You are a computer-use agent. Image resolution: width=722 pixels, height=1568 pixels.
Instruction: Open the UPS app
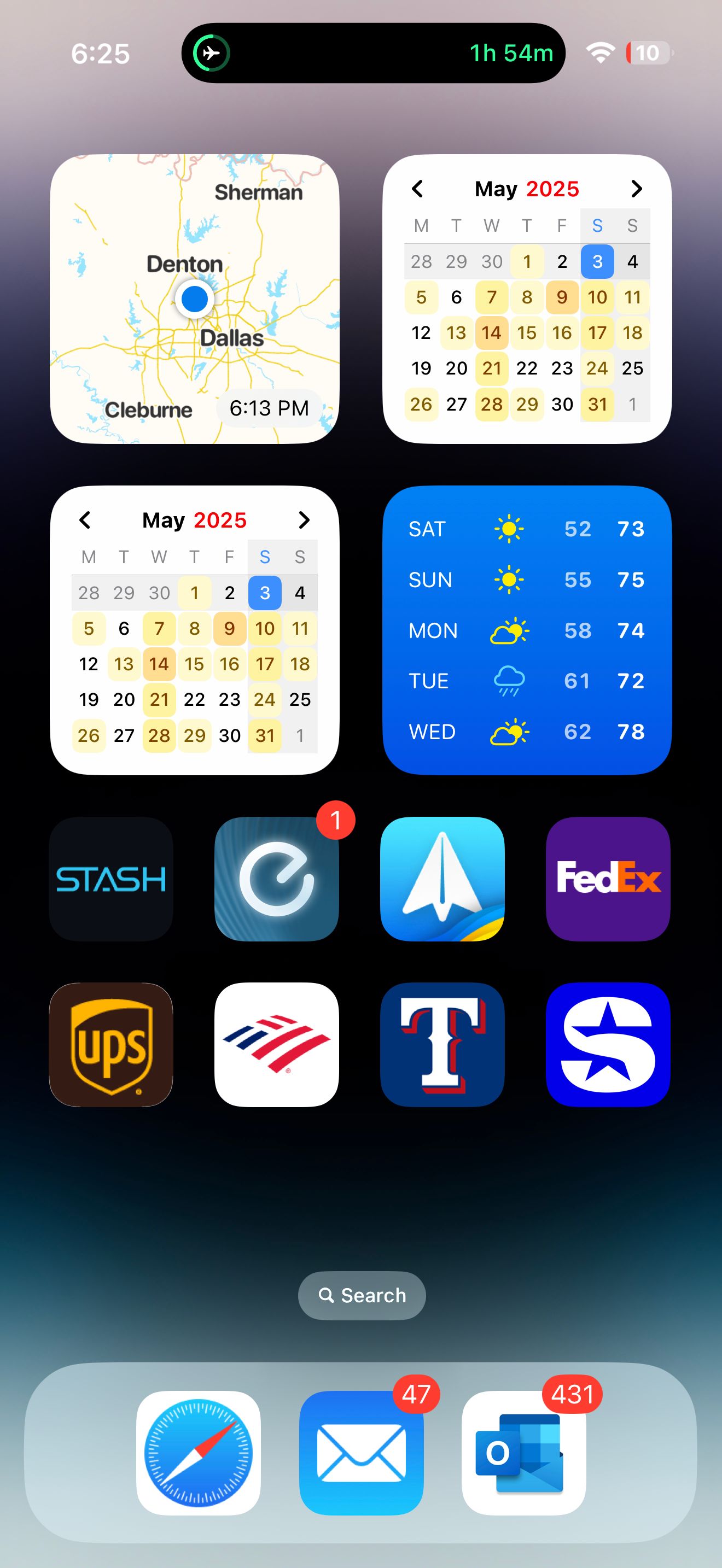111,1043
